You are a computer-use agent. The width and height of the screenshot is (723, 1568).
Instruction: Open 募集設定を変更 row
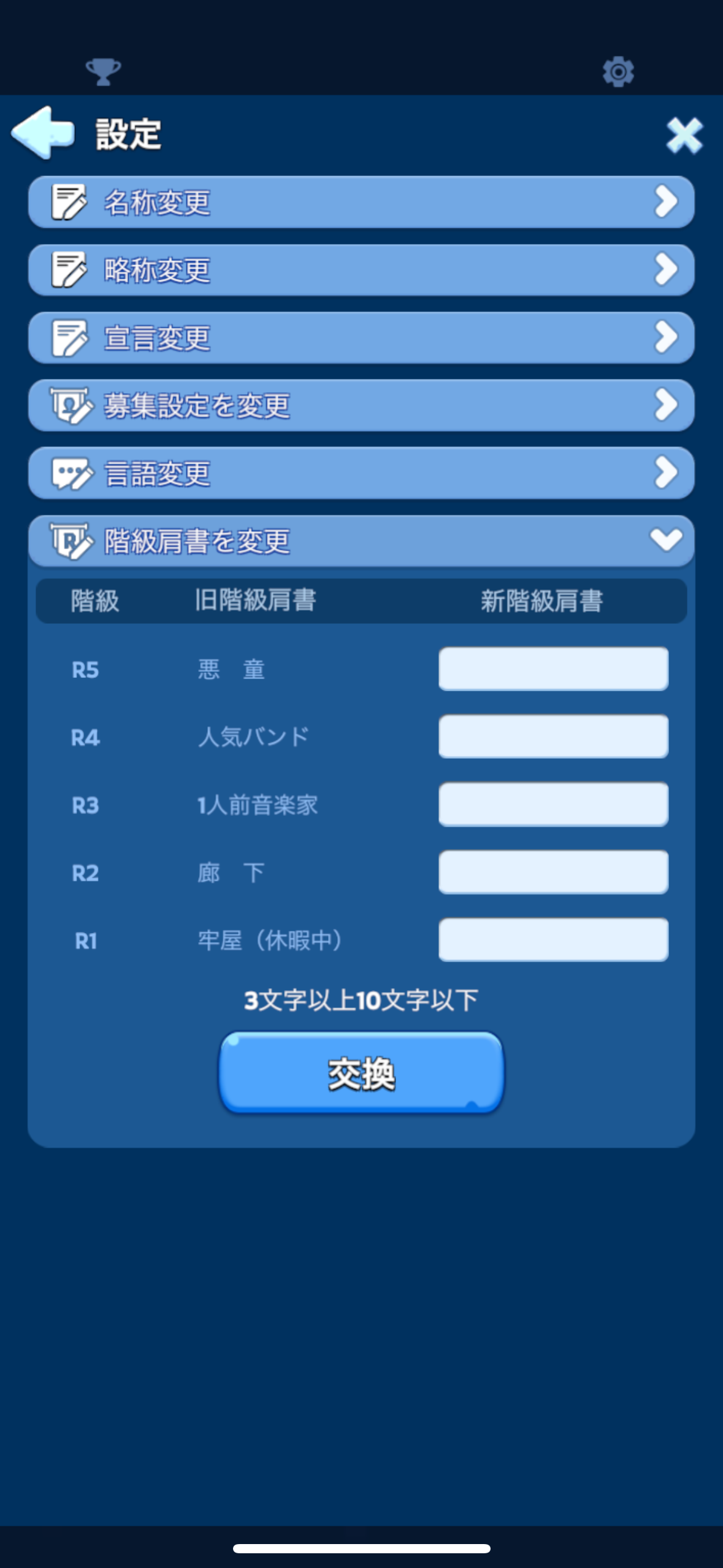361,405
